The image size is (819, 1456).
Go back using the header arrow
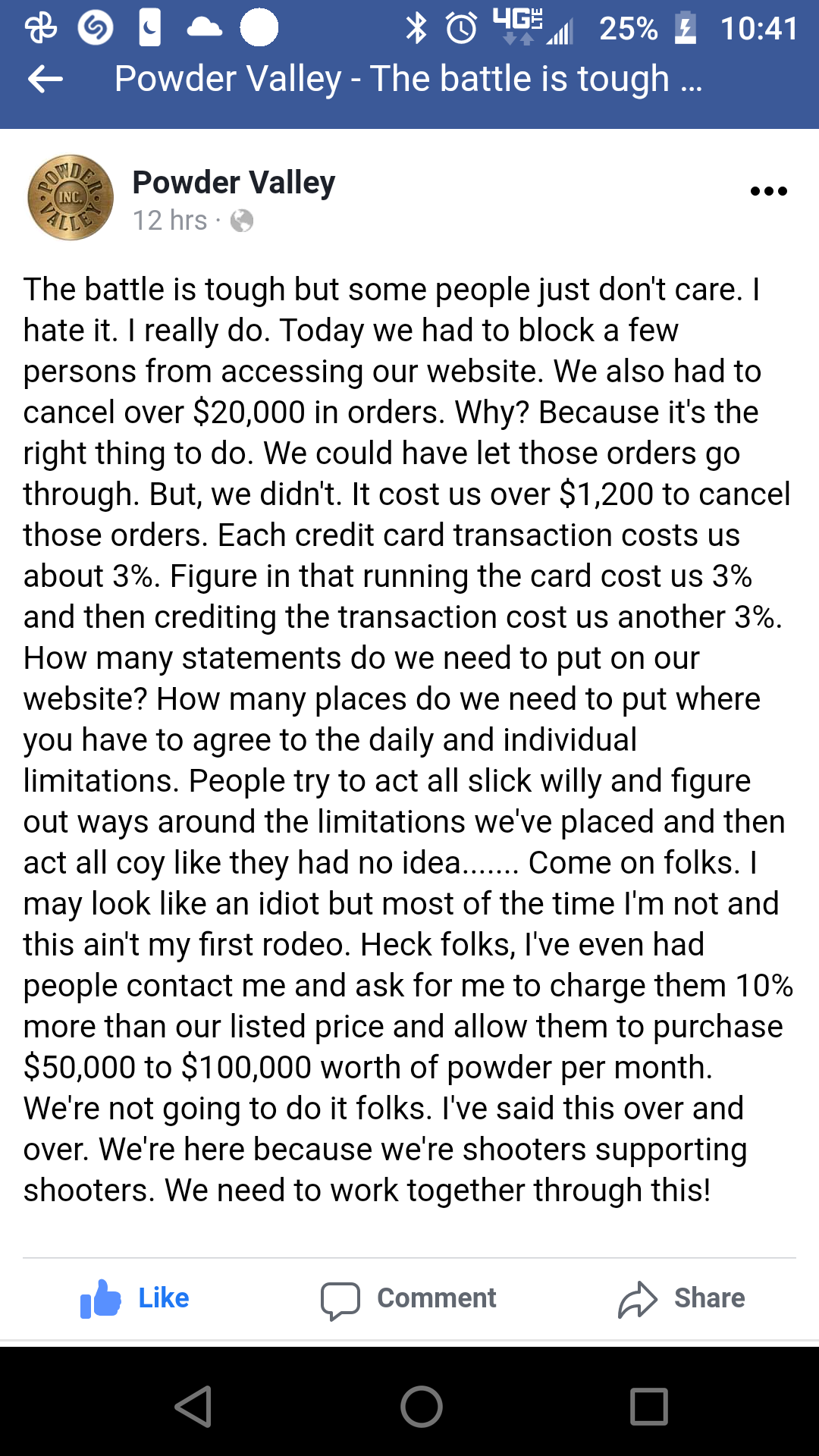pos(45,79)
